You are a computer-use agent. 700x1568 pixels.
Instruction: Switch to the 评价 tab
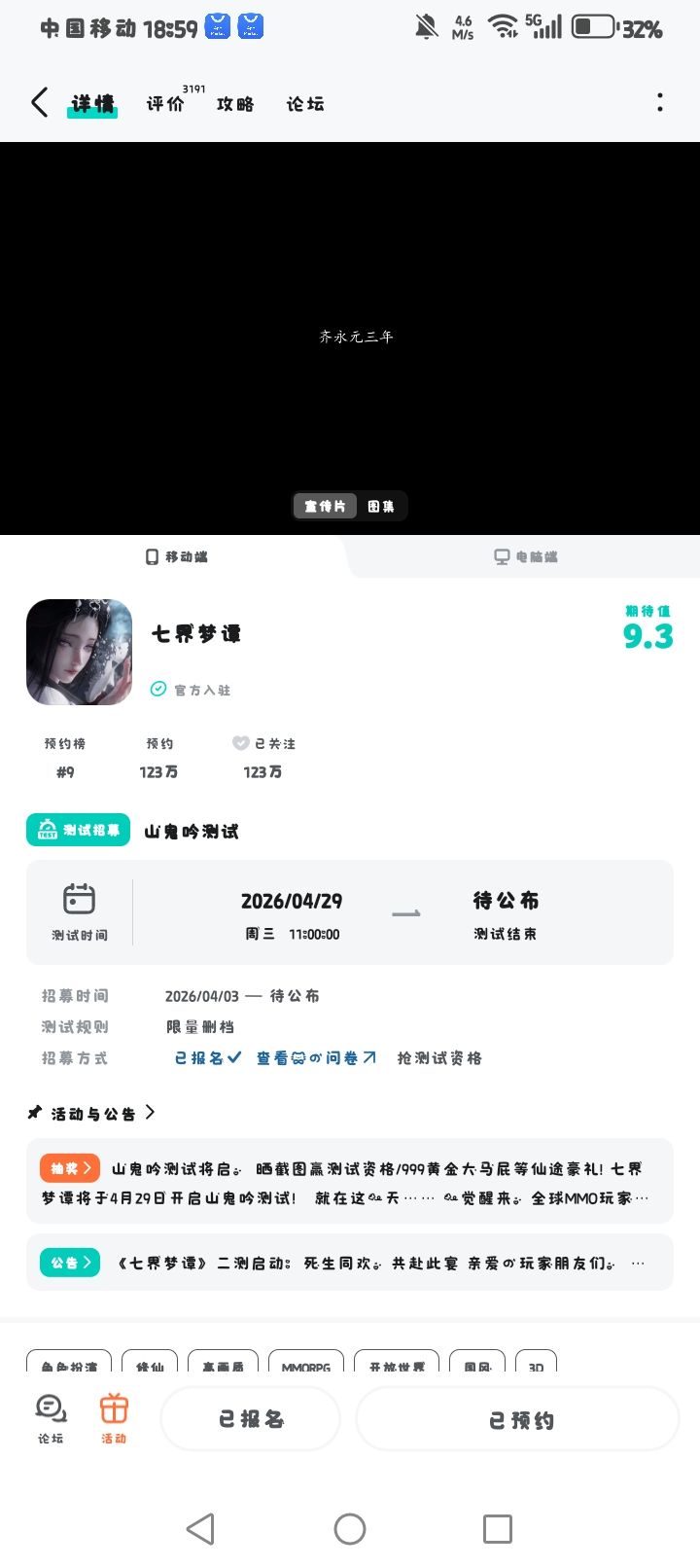pos(165,104)
